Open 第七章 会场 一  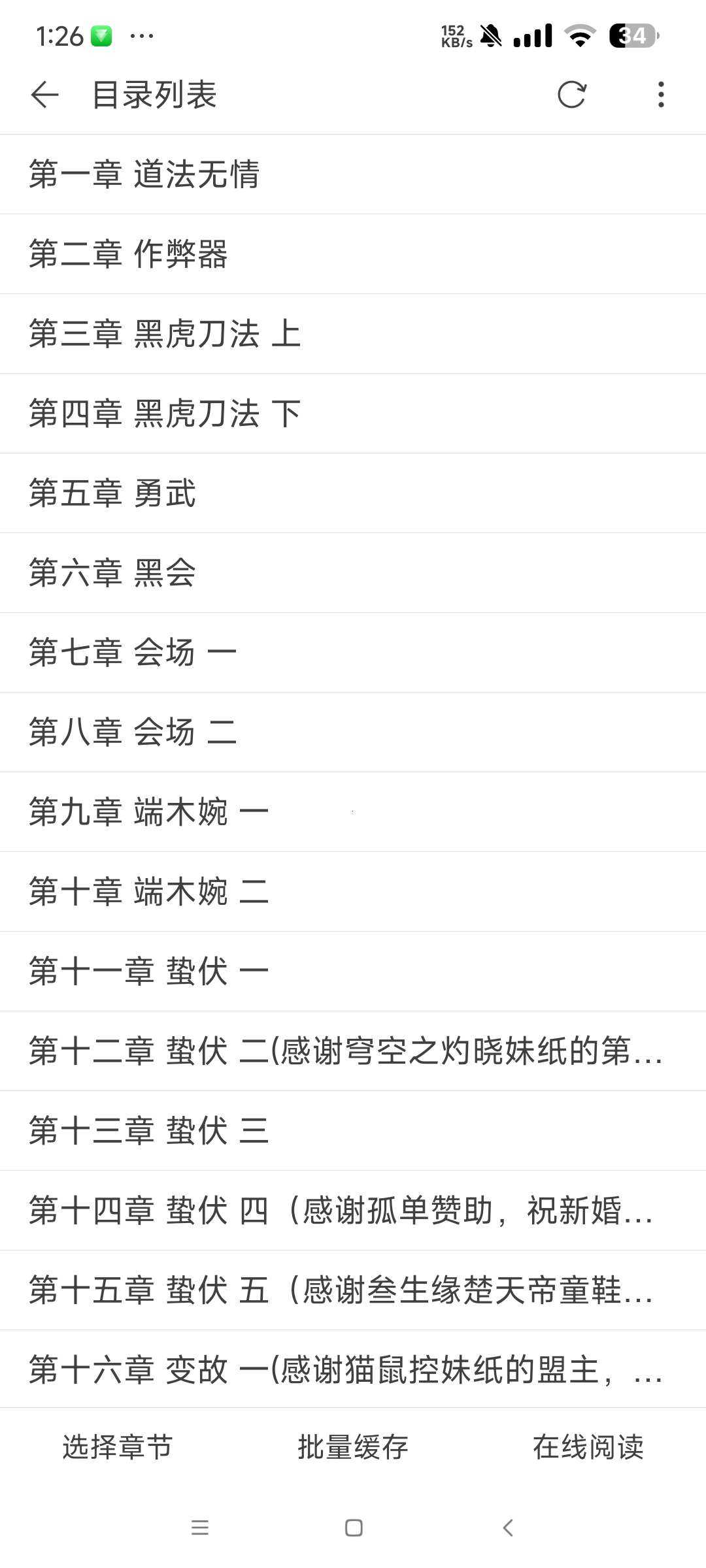tap(353, 653)
